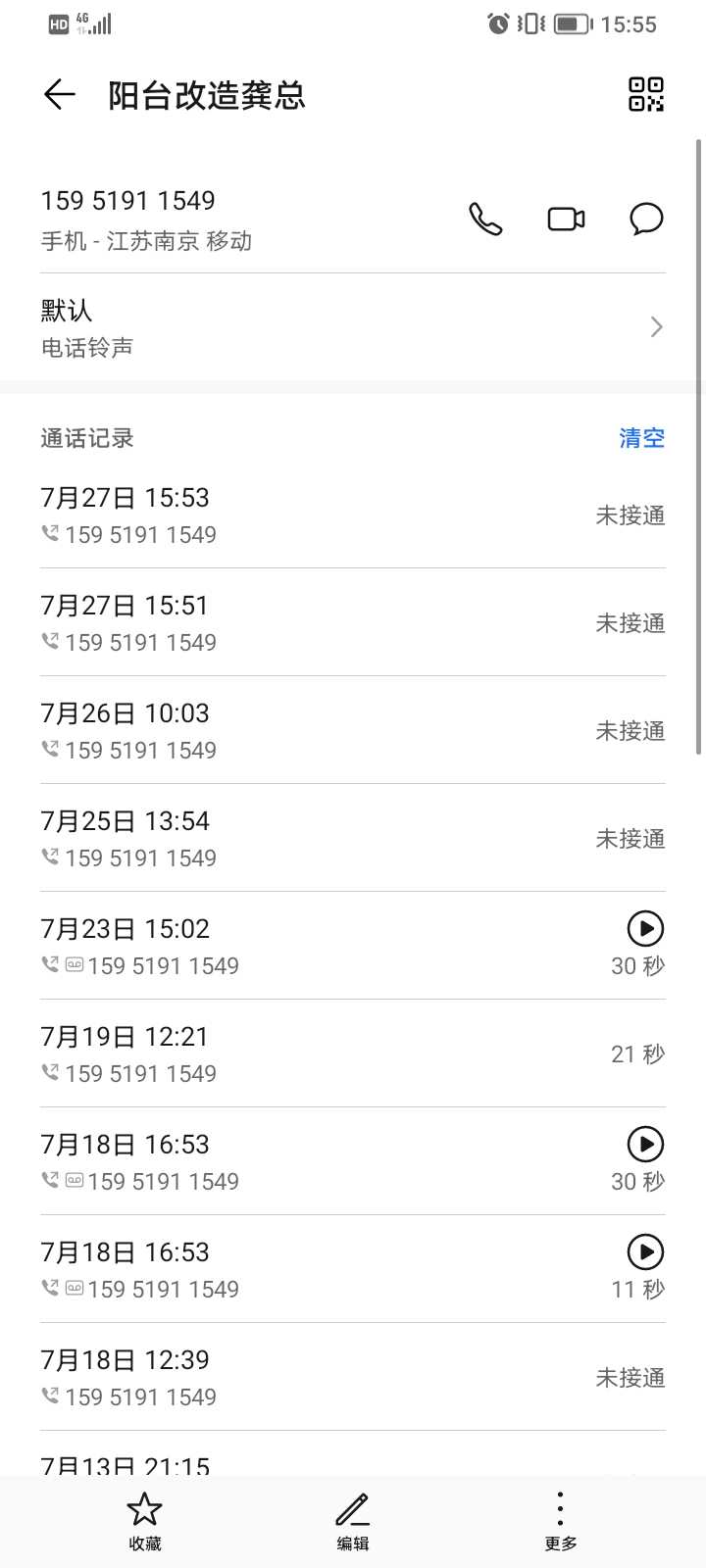
Task: Go back from the contact details
Action: [60, 95]
